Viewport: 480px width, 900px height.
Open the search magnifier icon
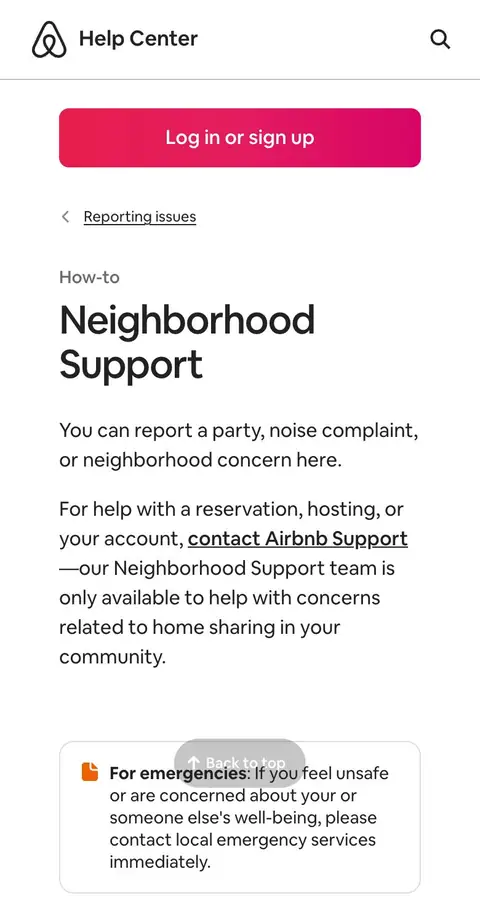pyautogui.click(x=440, y=40)
